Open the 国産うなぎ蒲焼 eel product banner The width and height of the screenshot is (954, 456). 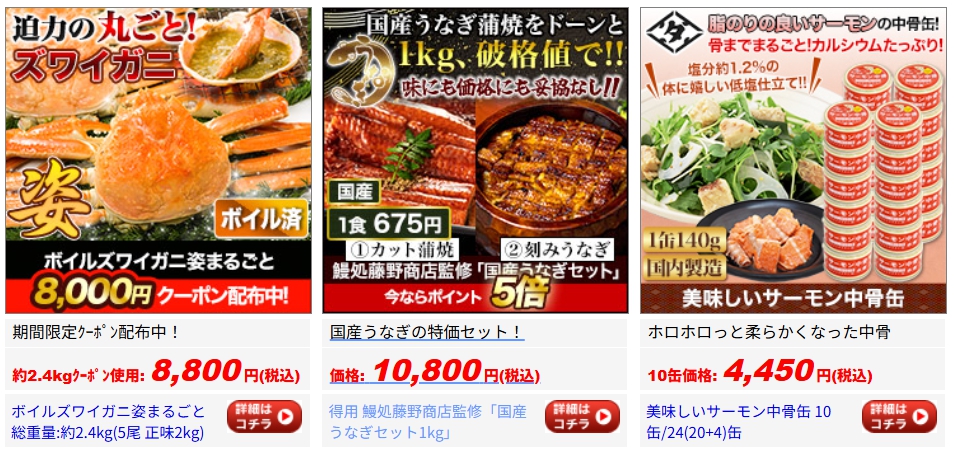tap(475, 160)
